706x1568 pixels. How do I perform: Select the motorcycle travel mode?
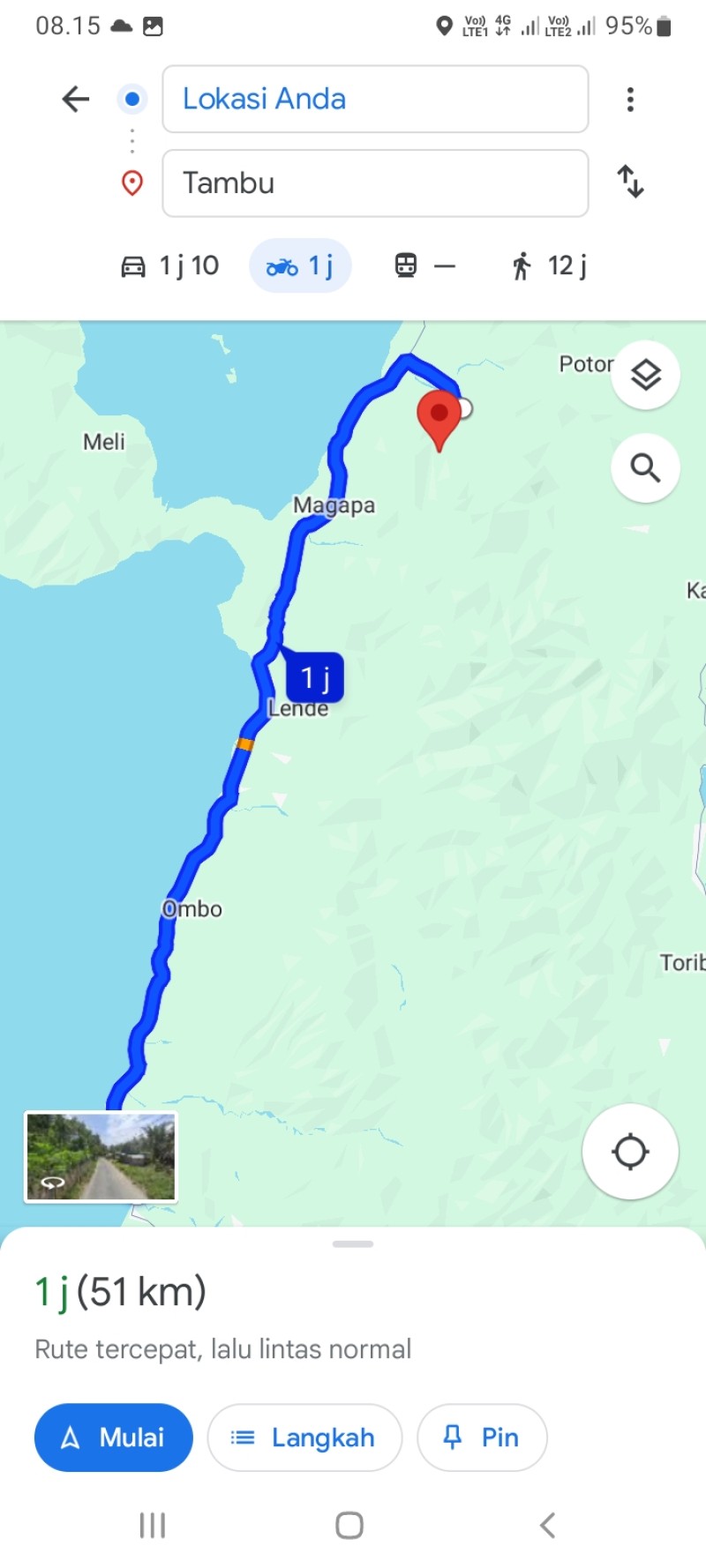(300, 265)
